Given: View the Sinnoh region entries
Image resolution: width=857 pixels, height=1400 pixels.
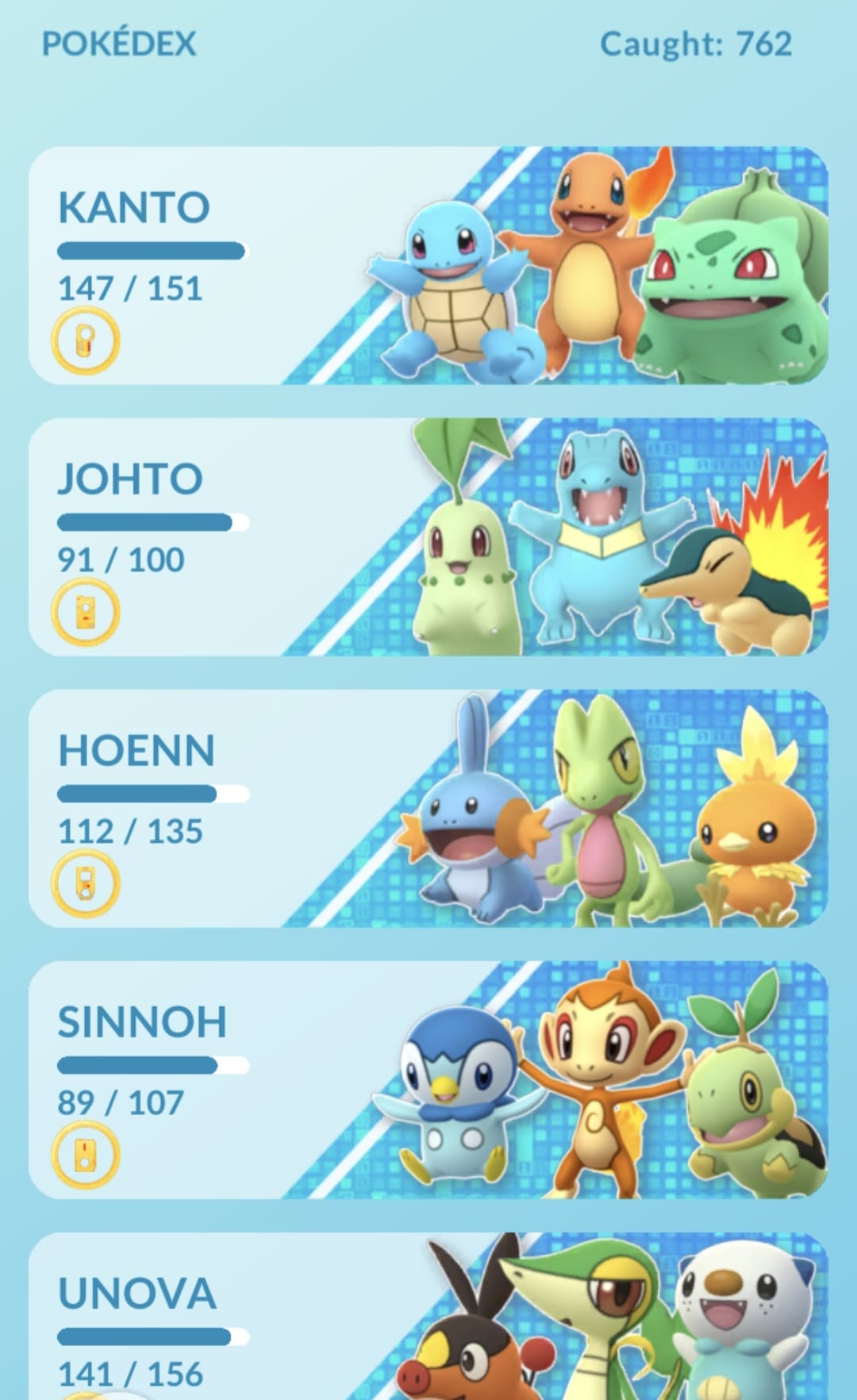Looking at the screenshot, I should click(x=428, y=1080).
